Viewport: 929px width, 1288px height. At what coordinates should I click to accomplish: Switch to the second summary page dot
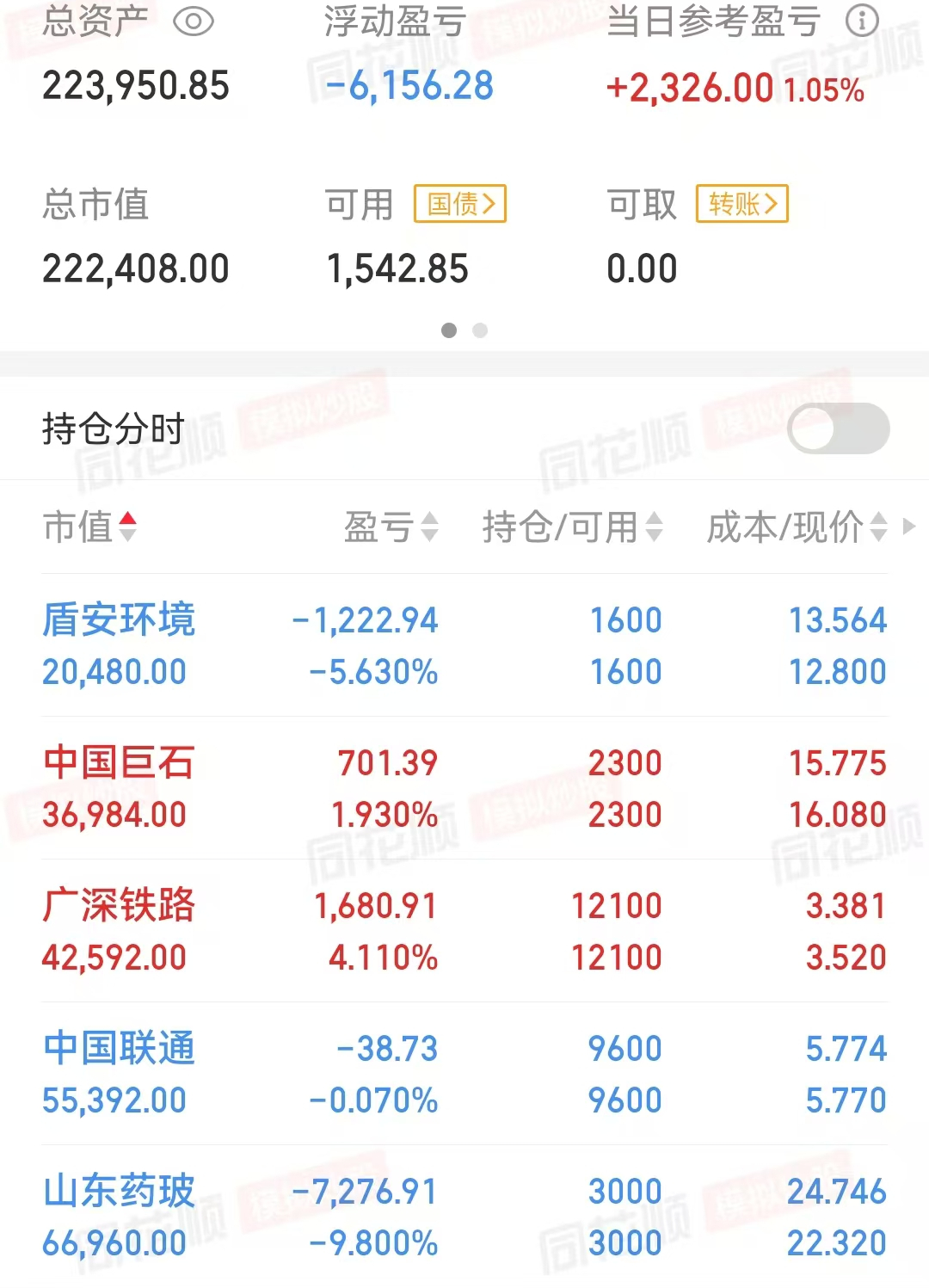pos(480,330)
